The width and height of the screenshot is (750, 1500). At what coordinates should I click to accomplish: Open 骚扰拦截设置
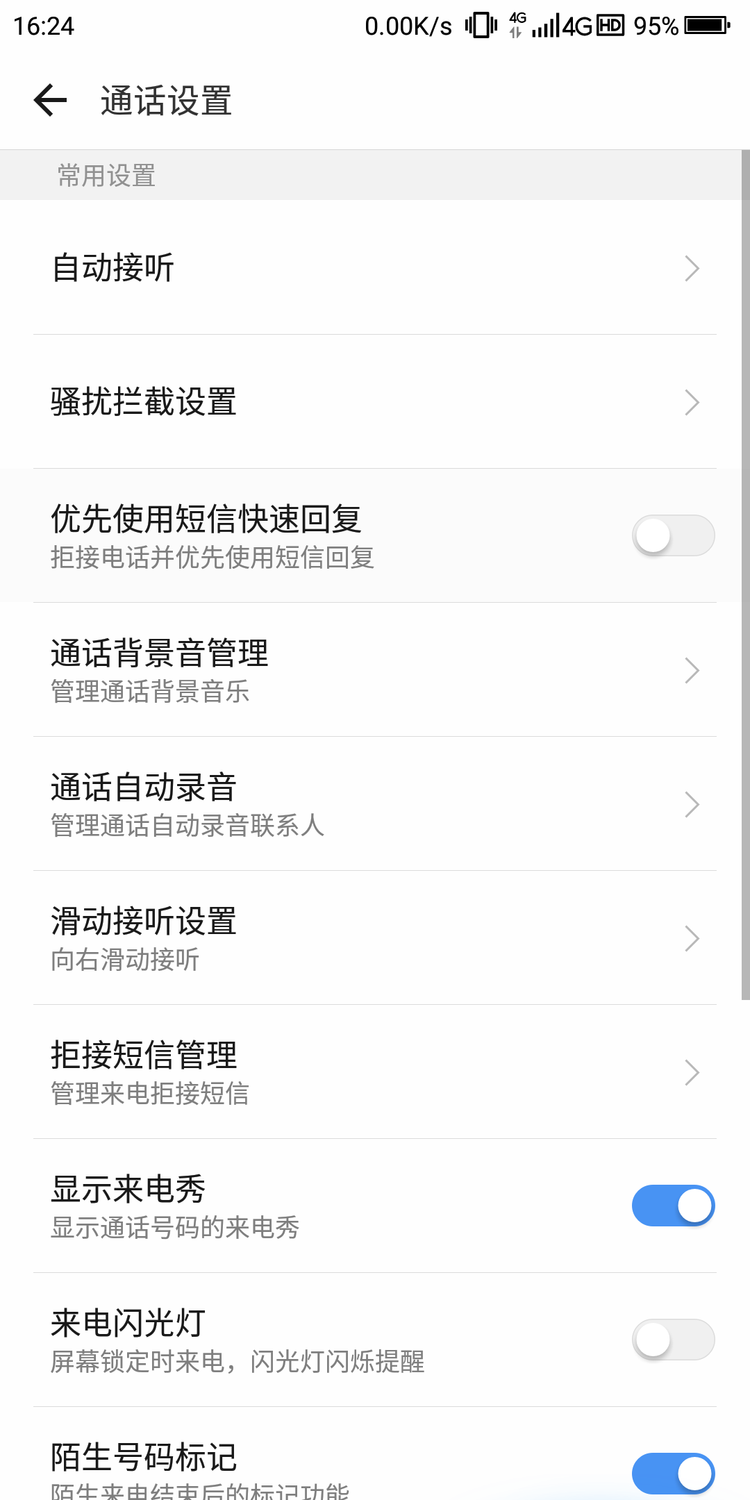click(374, 402)
